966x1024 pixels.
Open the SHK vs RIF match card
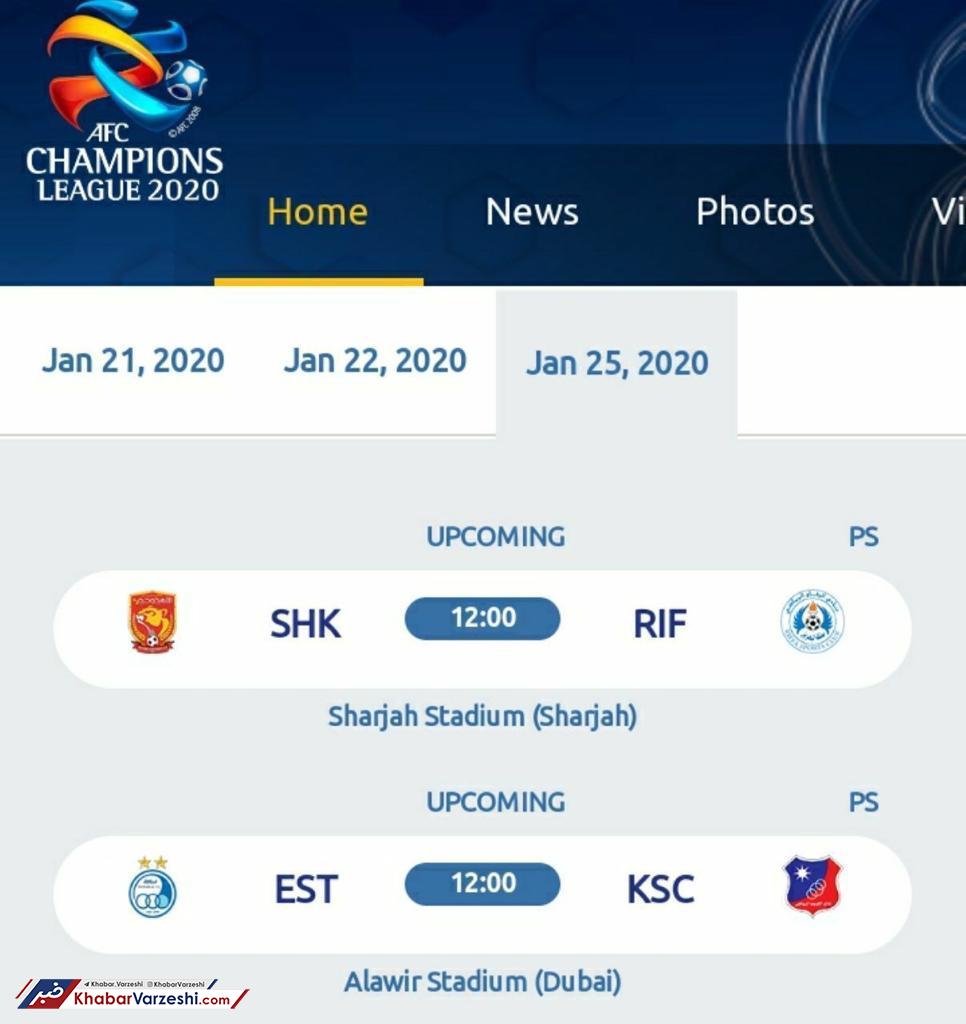point(482,628)
